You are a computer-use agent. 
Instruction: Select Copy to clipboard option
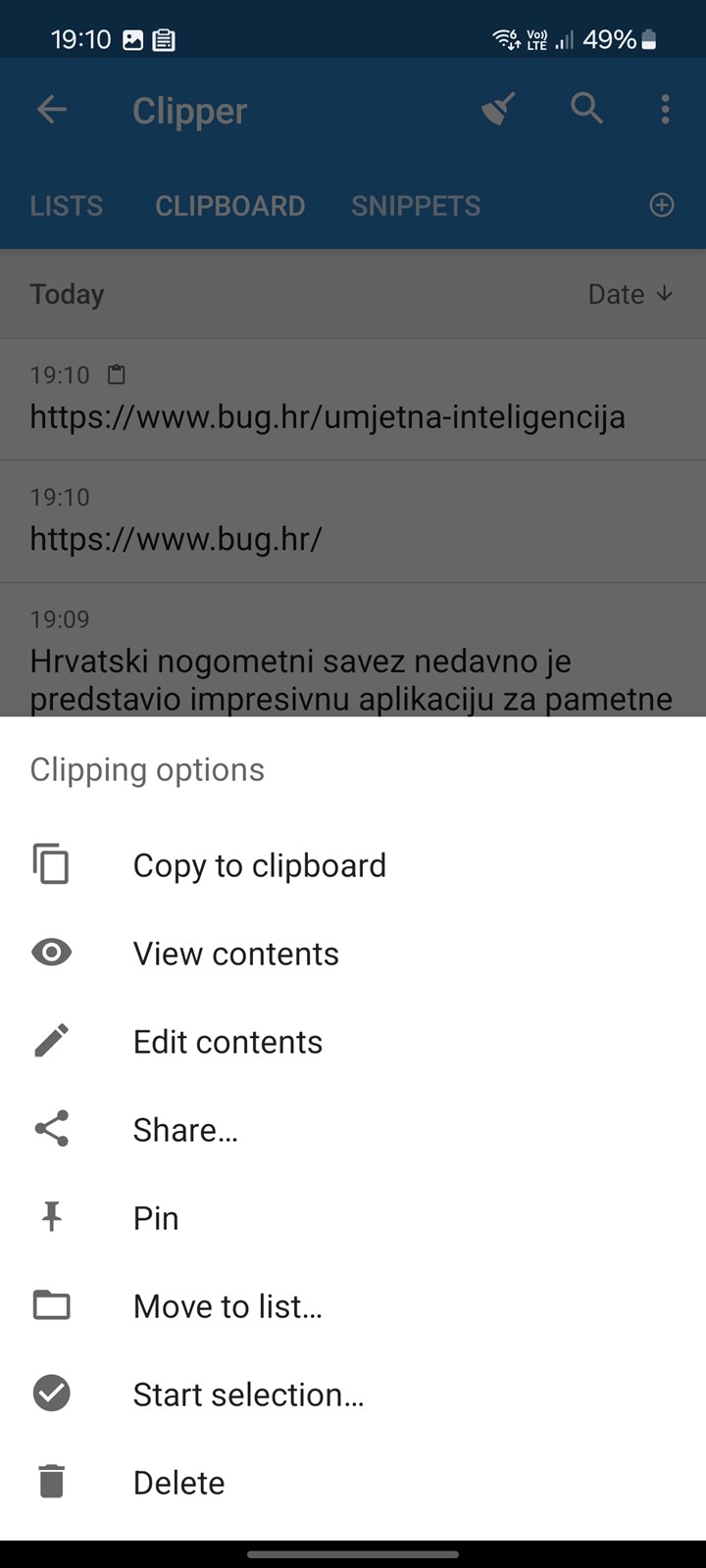point(353,865)
